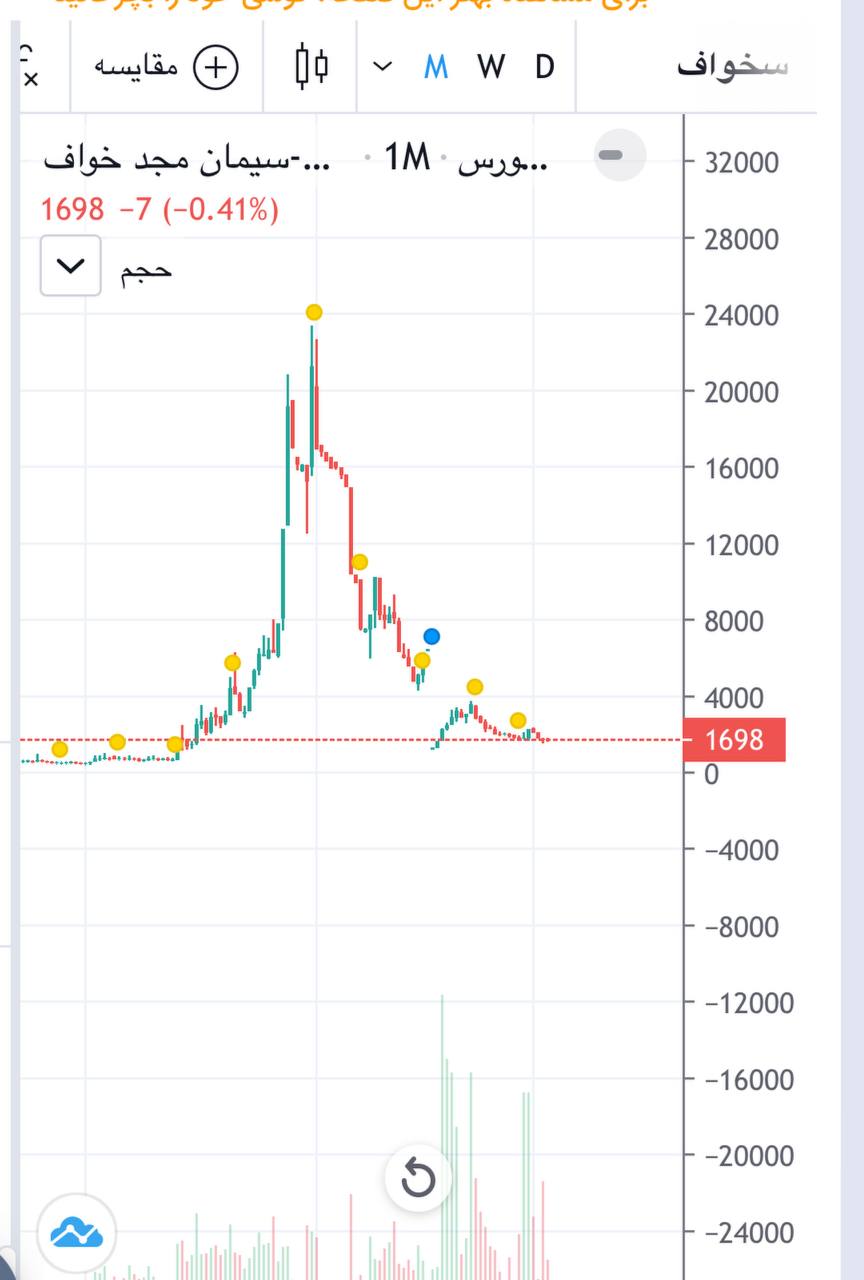Open the blue cloud chart icon

click(x=77, y=1233)
